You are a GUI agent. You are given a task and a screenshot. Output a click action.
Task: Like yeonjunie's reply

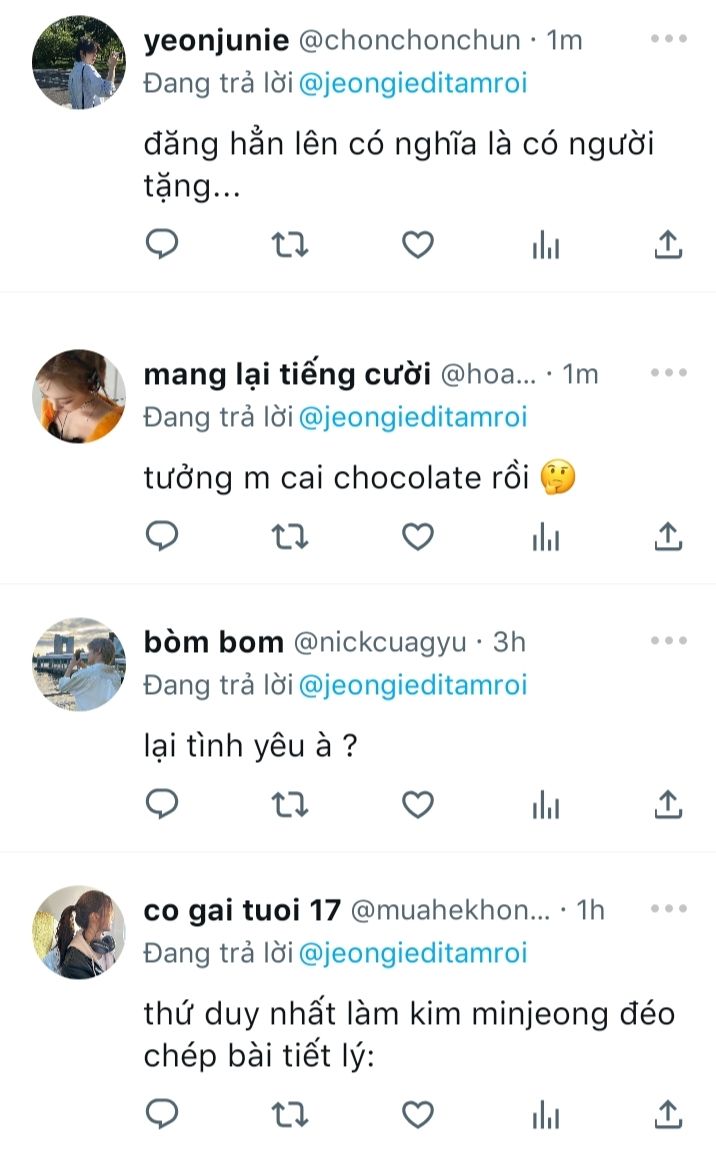tap(417, 244)
